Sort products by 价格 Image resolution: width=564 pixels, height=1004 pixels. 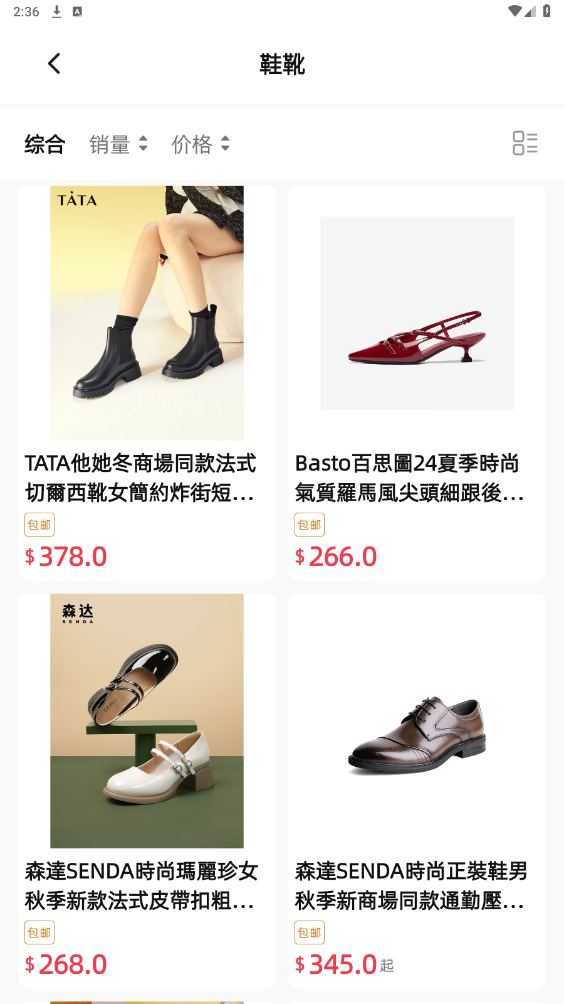pos(200,144)
